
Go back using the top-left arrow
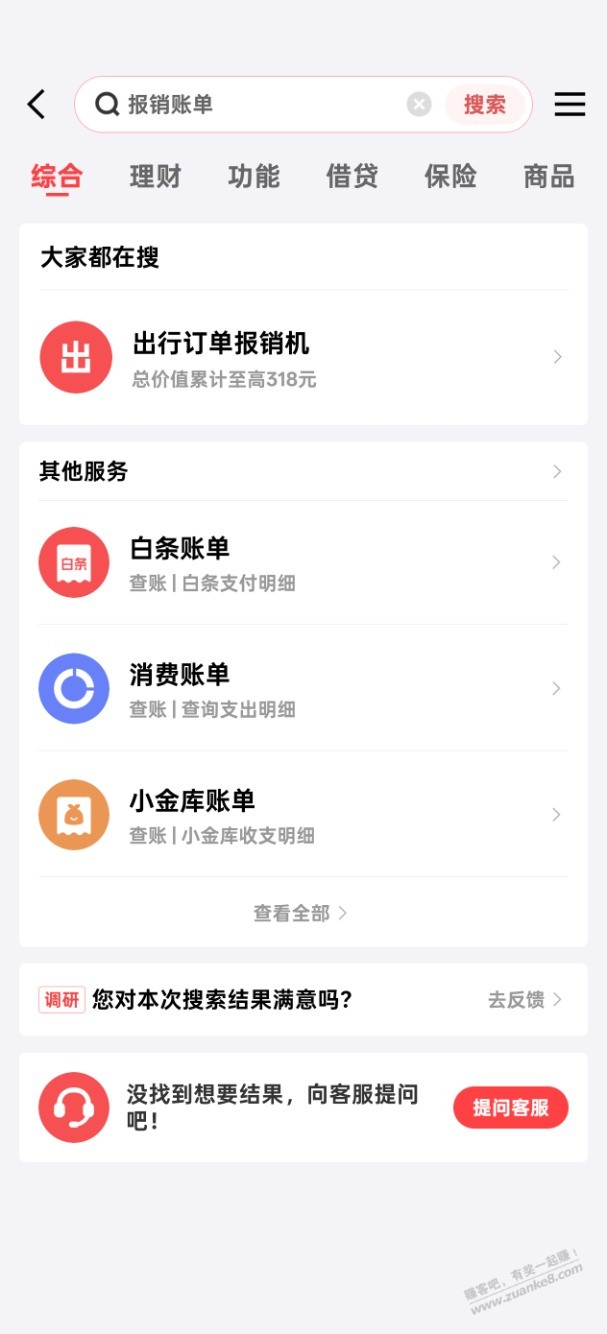pyautogui.click(x=37, y=104)
